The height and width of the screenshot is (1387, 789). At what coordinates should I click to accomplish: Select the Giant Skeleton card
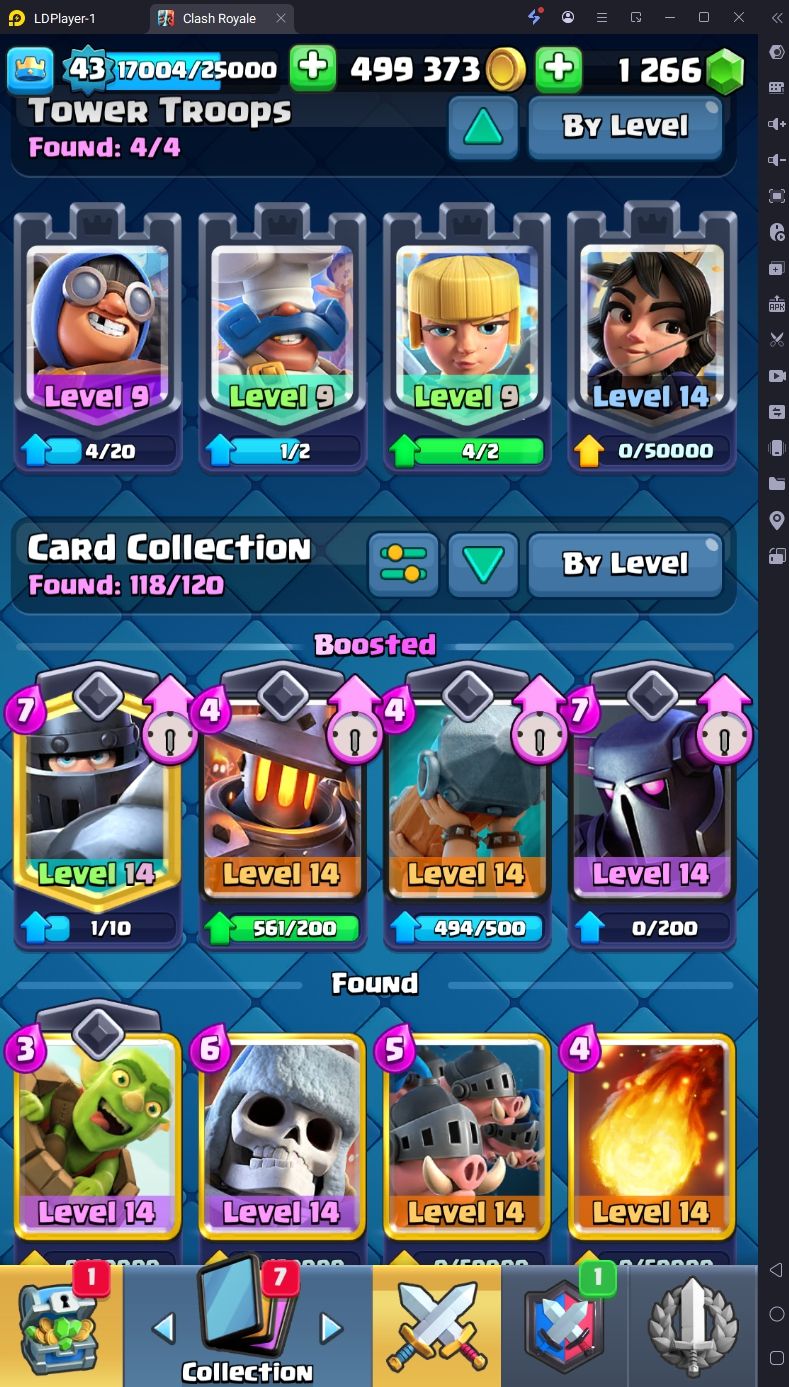pos(283,1140)
